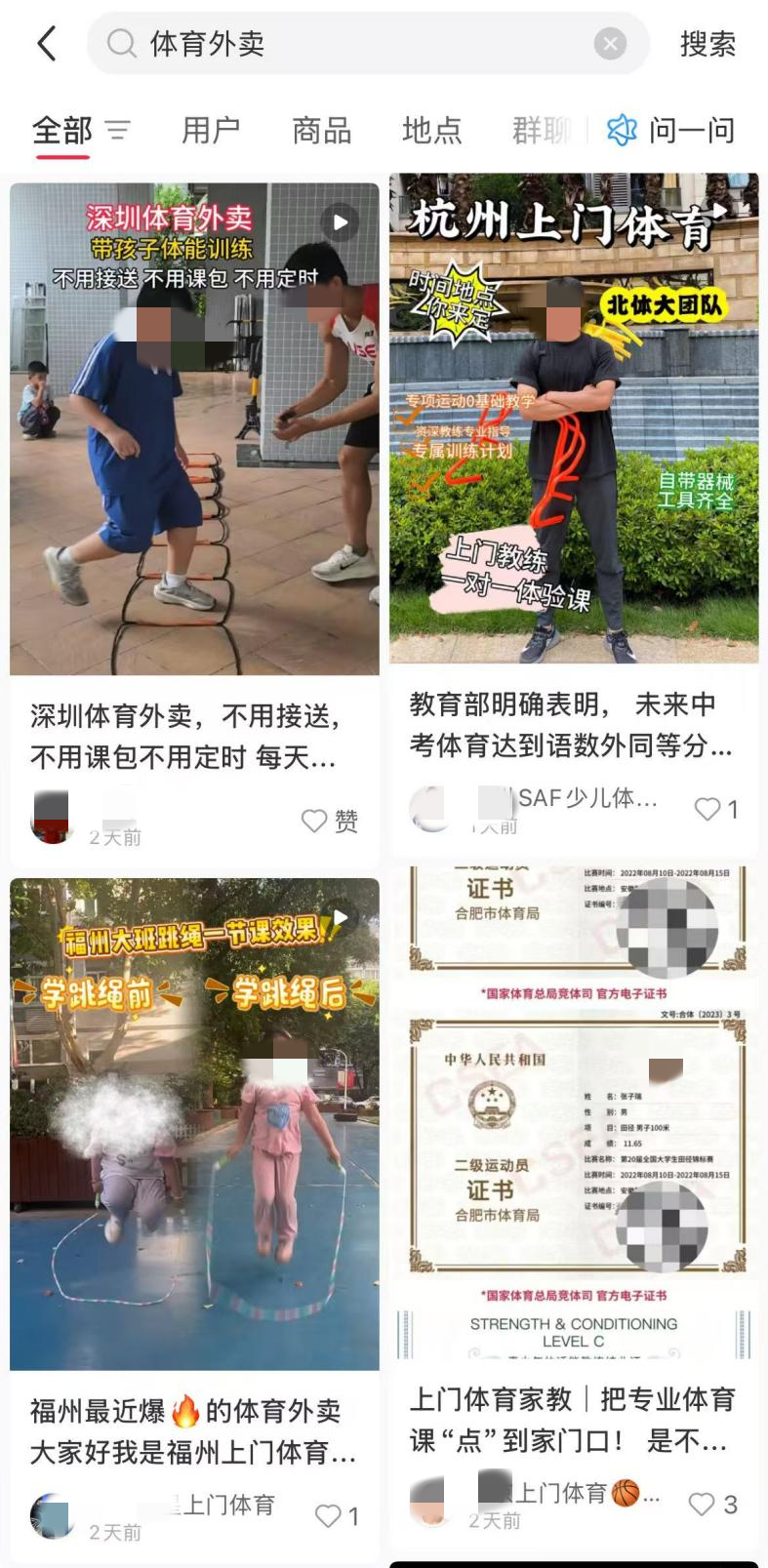Go back using the top-left arrow

[x=46, y=43]
